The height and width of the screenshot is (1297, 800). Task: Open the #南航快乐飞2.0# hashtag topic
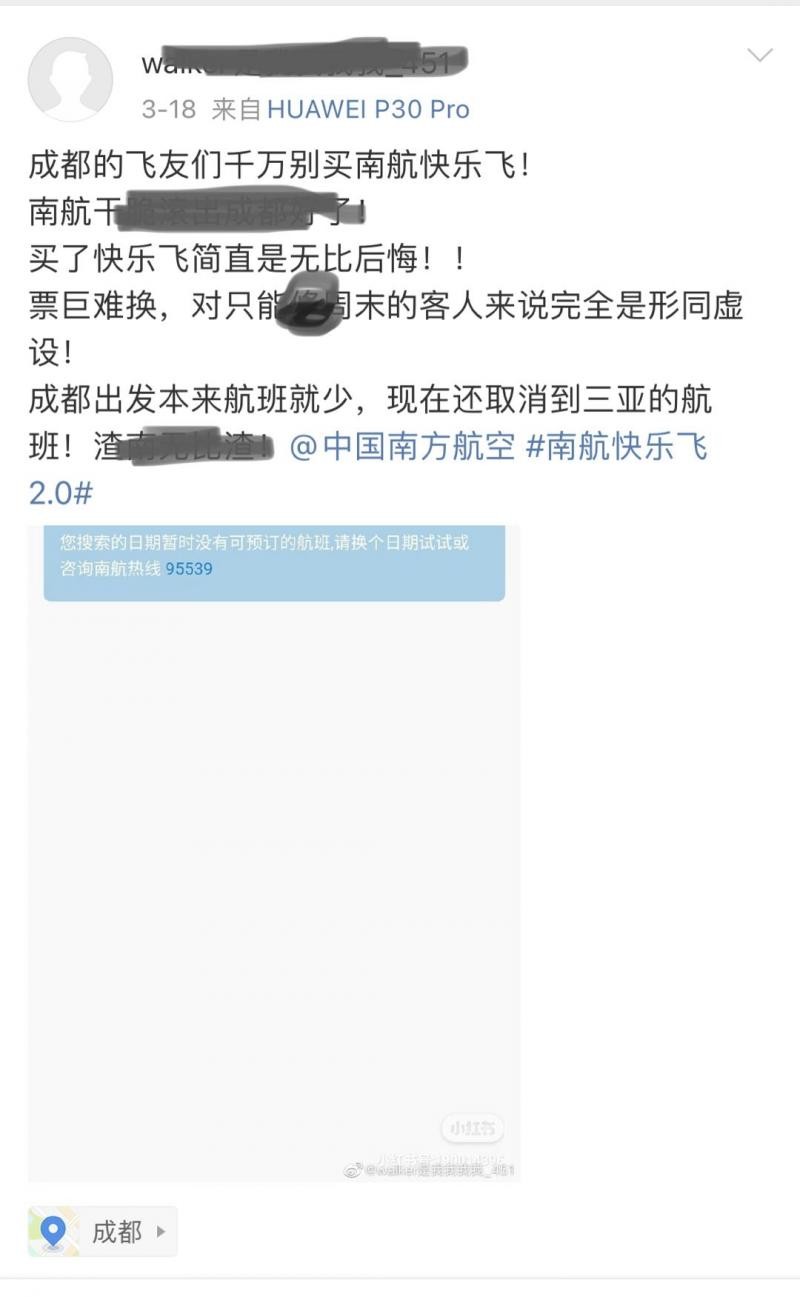click(x=616, y=447)
